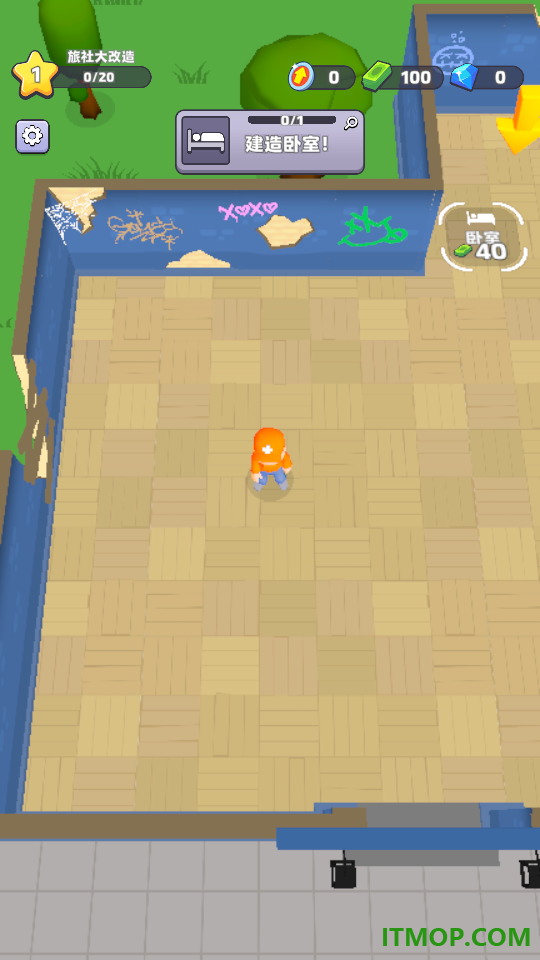This screenshot has width=540, height=960.
Task: Select the bedroom build spot costing 40
Action: click(483, 237)
